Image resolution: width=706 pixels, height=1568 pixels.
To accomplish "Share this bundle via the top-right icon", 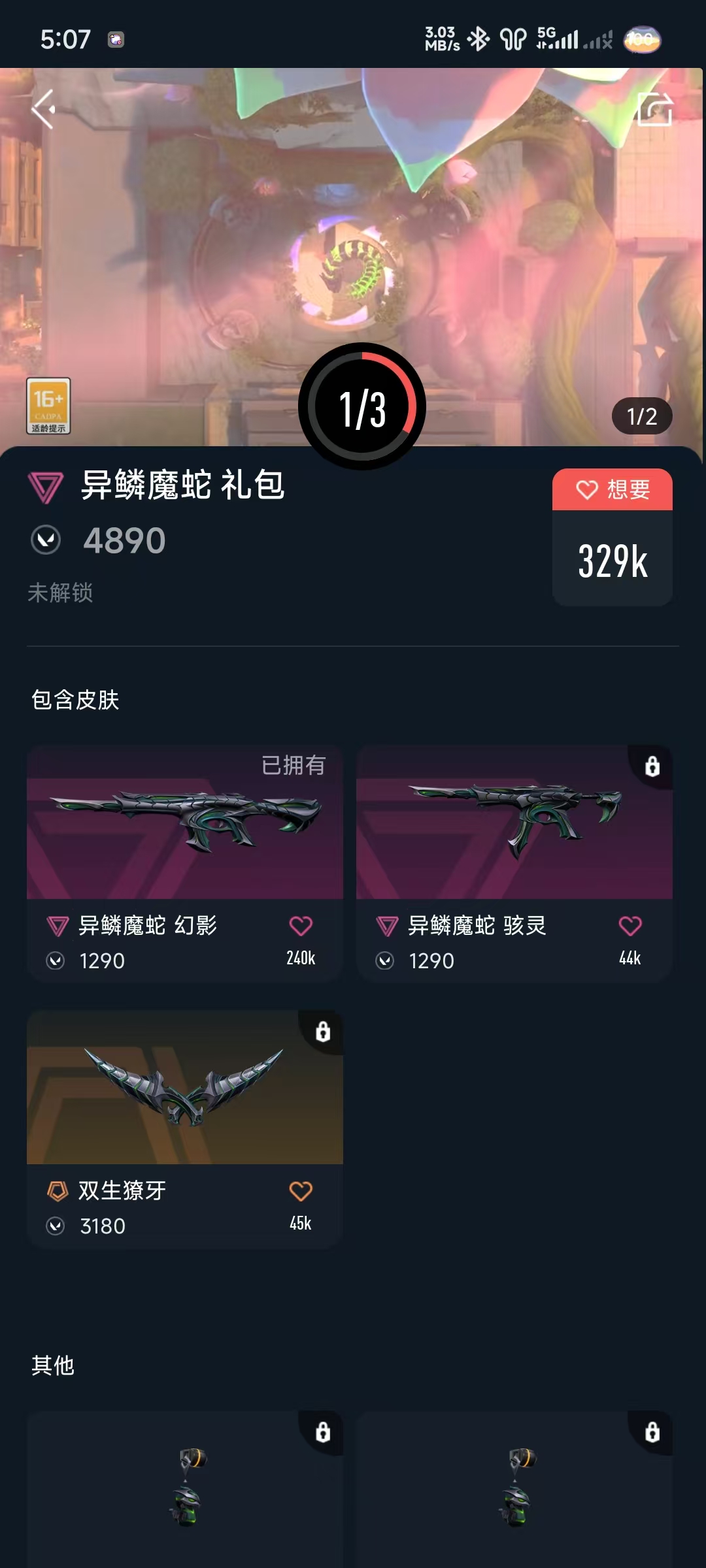I will click(x=654, y=109).
